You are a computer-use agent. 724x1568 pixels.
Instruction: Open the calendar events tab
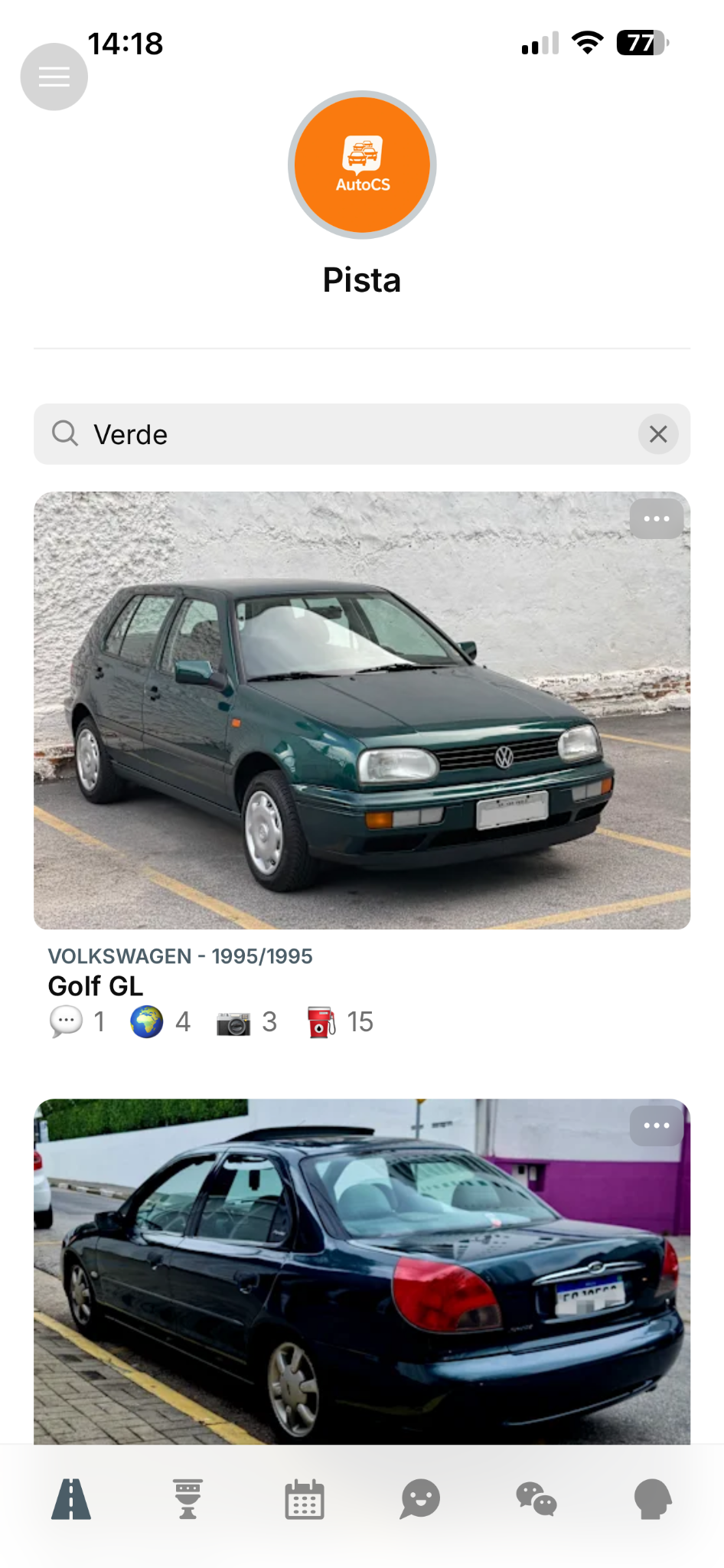click(x=304, y=1498)
